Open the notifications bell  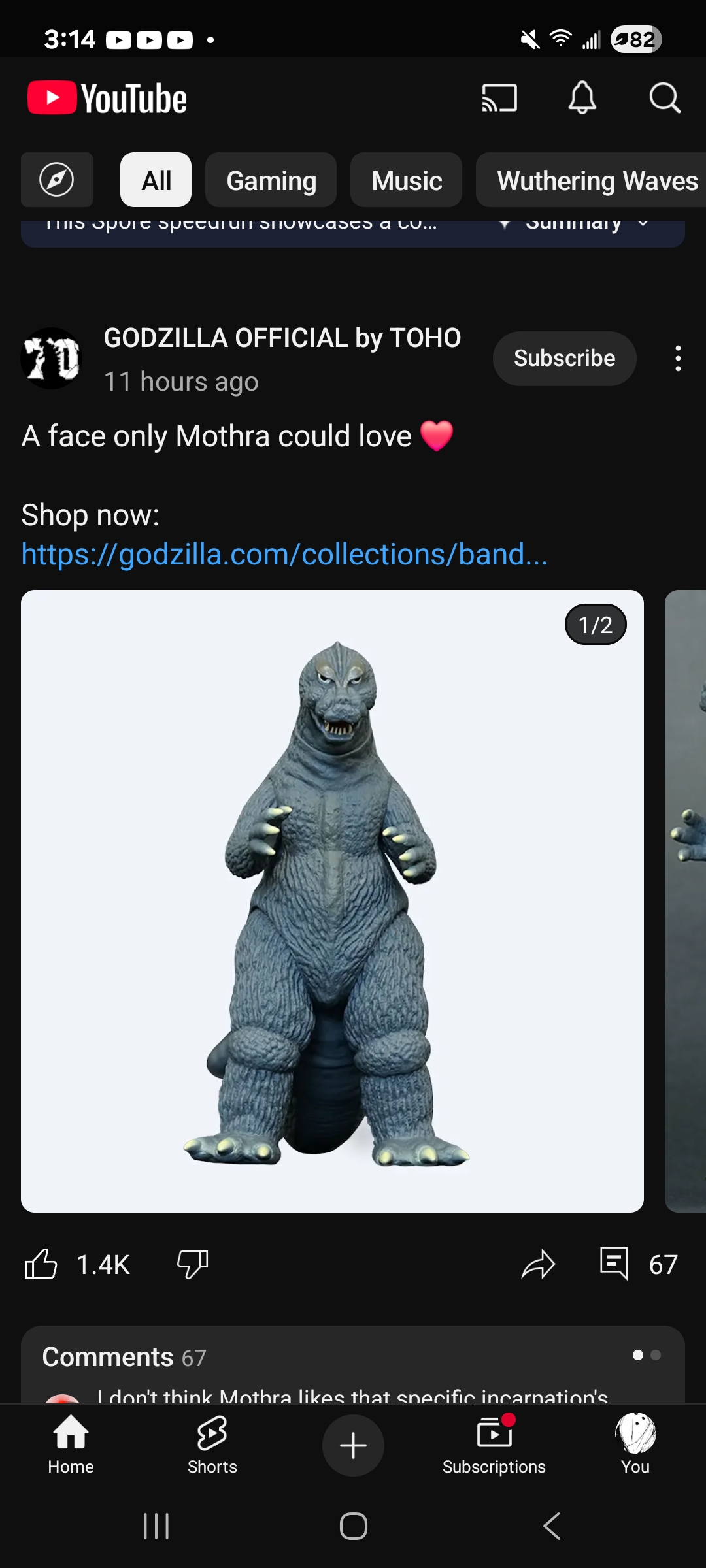click(x=582, y=98)
